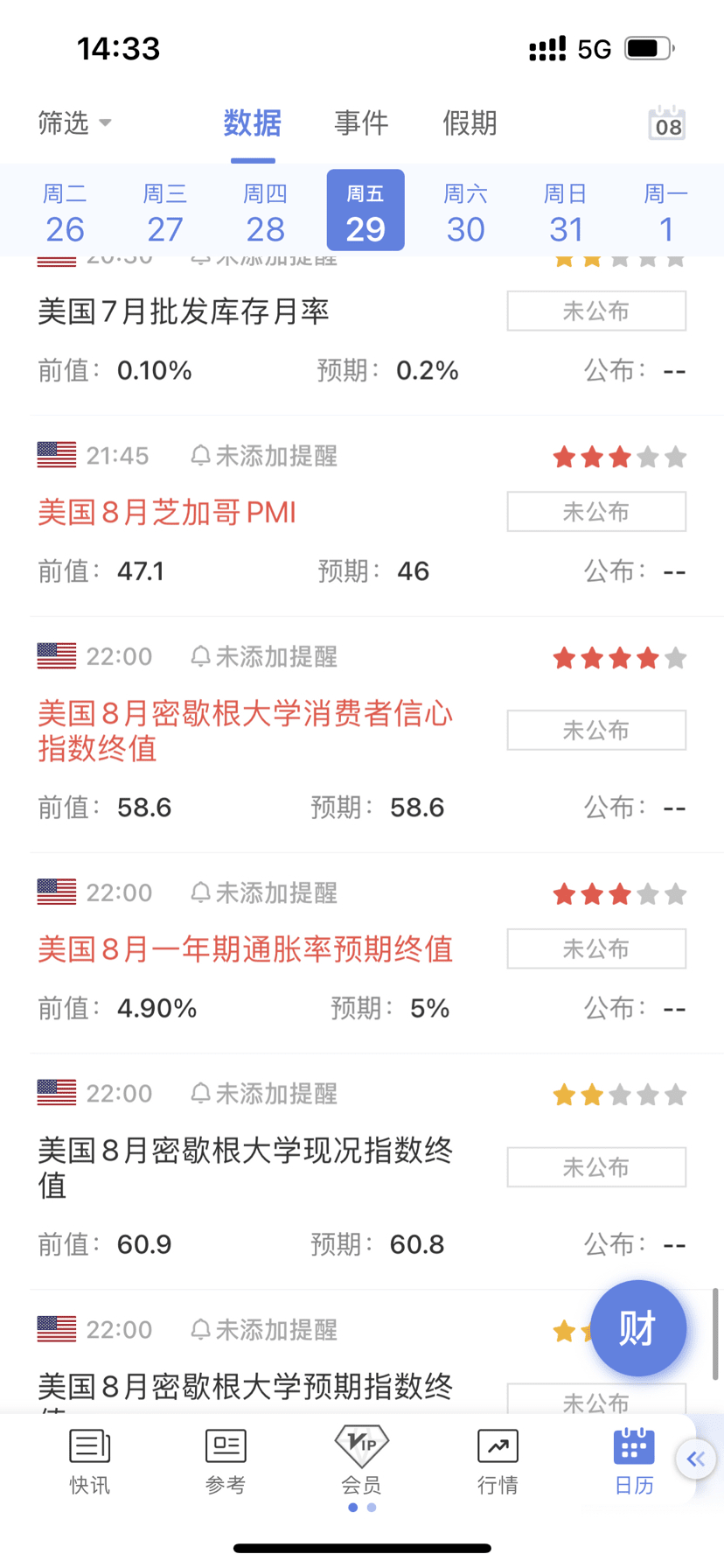Select 周六 30 in the date strip
This screenshot has height=1568, width=724.
tap(465, 212)
